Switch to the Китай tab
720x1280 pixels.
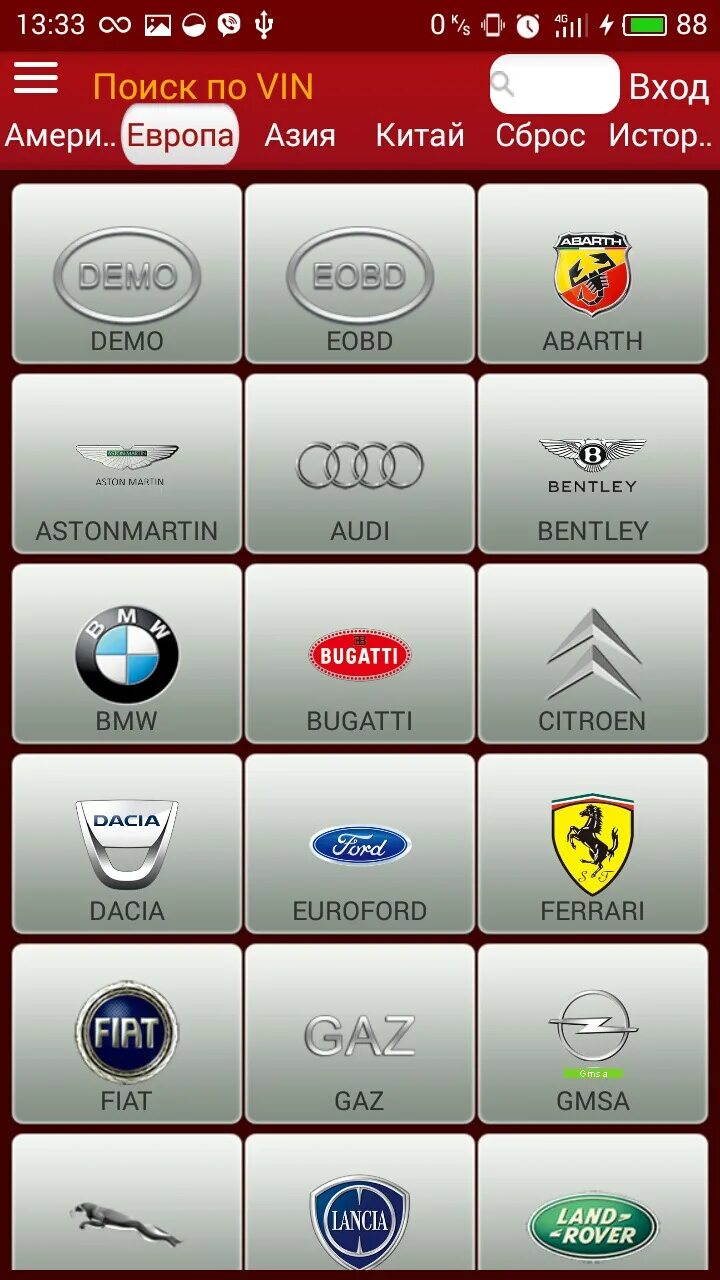(x=420, y=135)
